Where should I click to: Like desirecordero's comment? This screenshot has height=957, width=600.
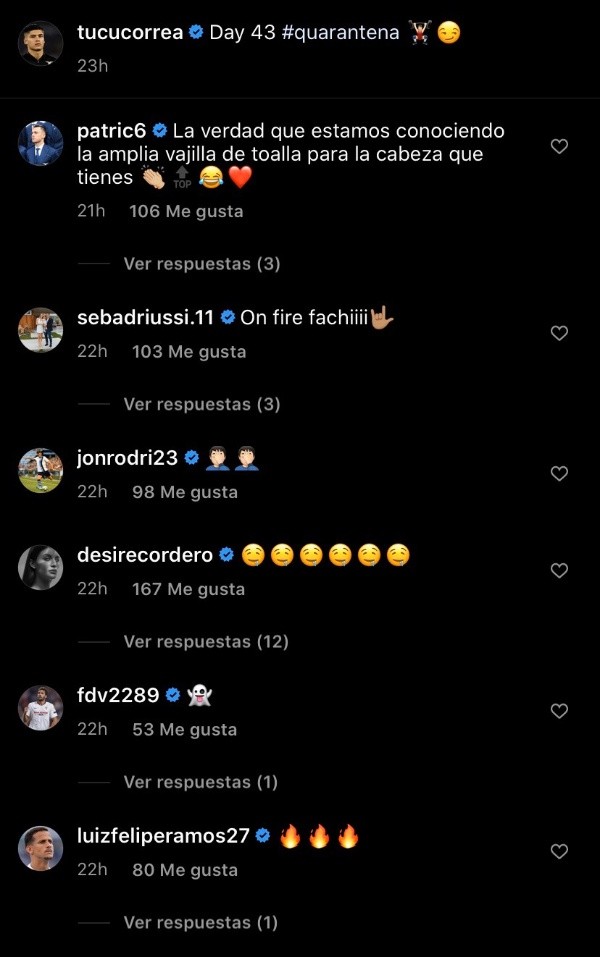pos(560,570)
